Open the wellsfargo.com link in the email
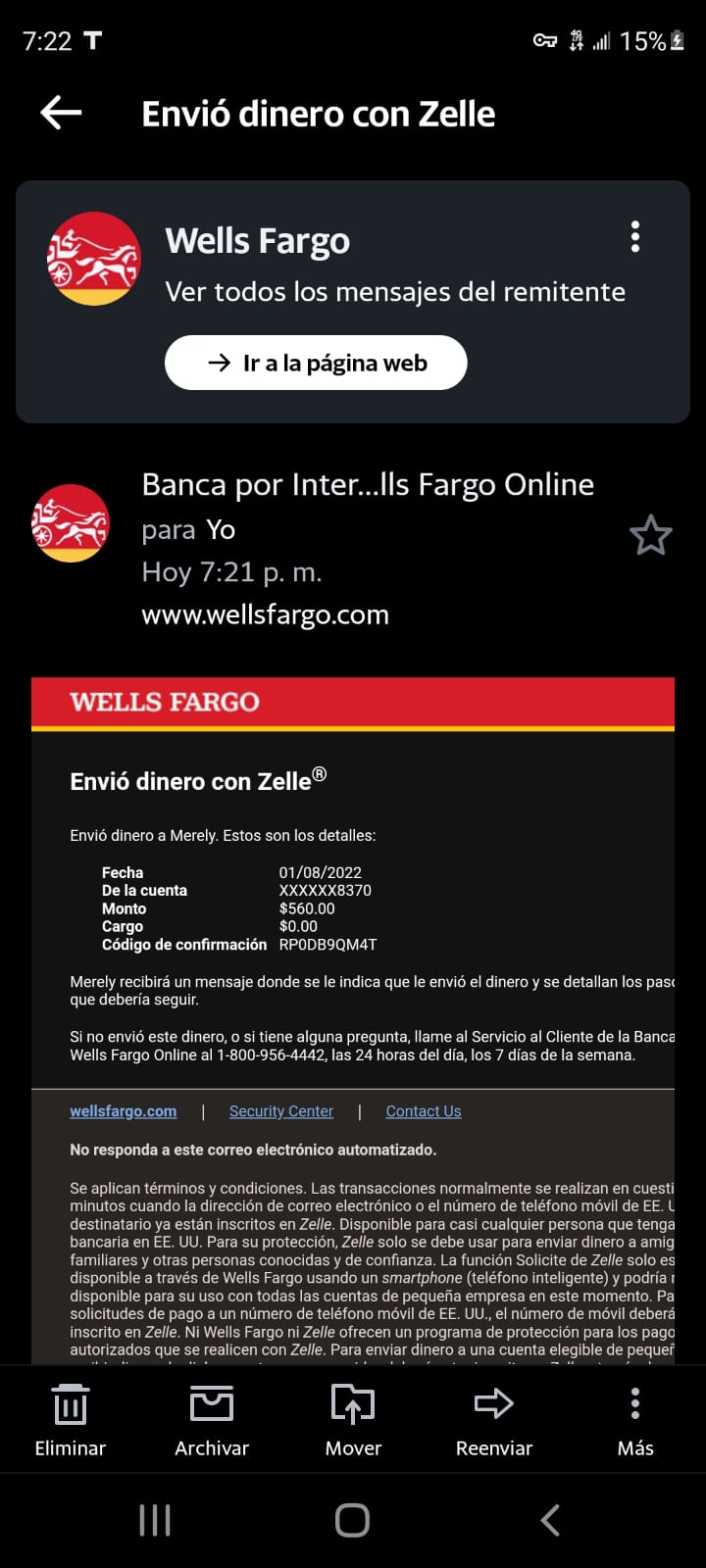The image size is (706, 1568). pos(124,1111)
